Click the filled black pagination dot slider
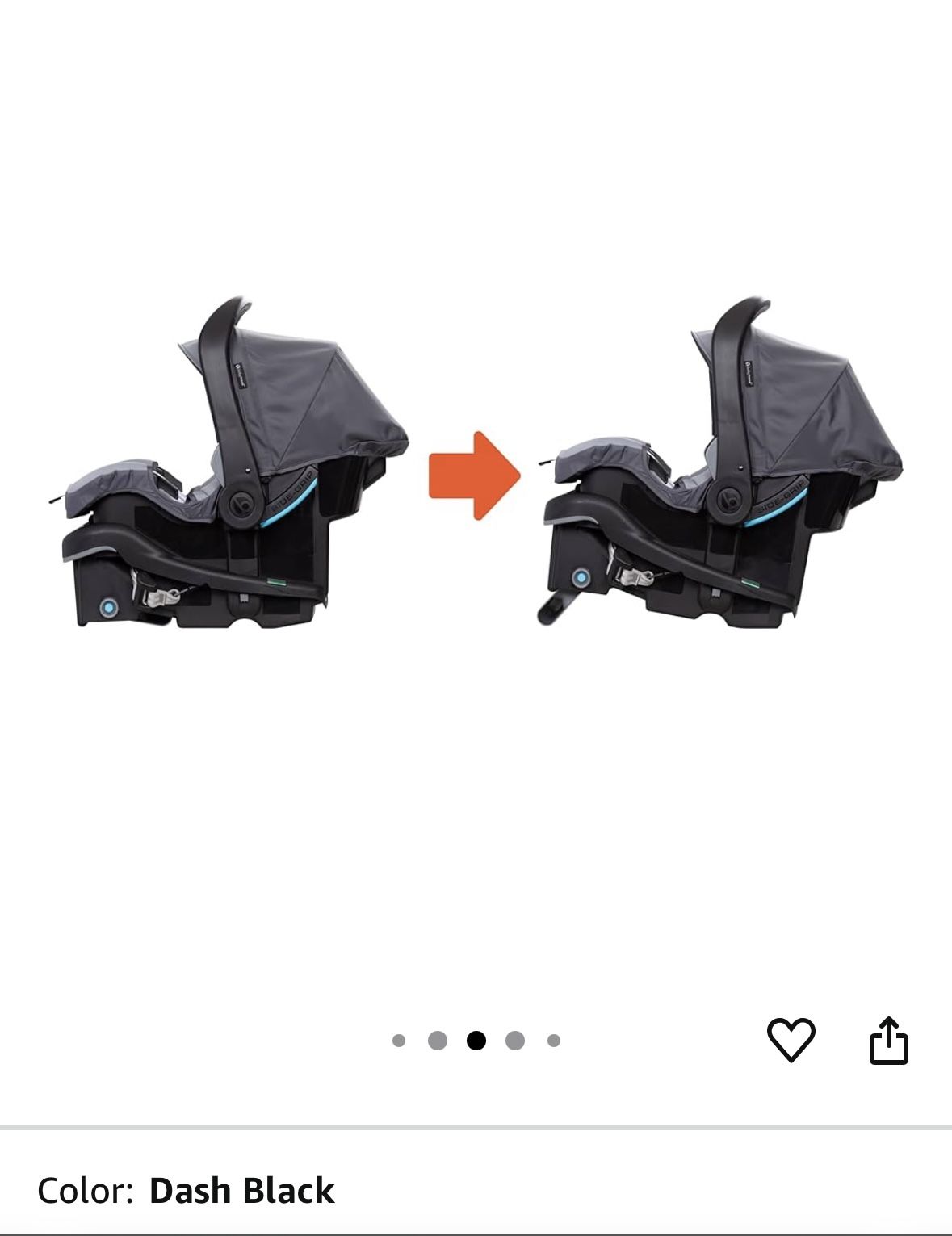Screen dimensions: 952x1236 [x=475, y=1042]
